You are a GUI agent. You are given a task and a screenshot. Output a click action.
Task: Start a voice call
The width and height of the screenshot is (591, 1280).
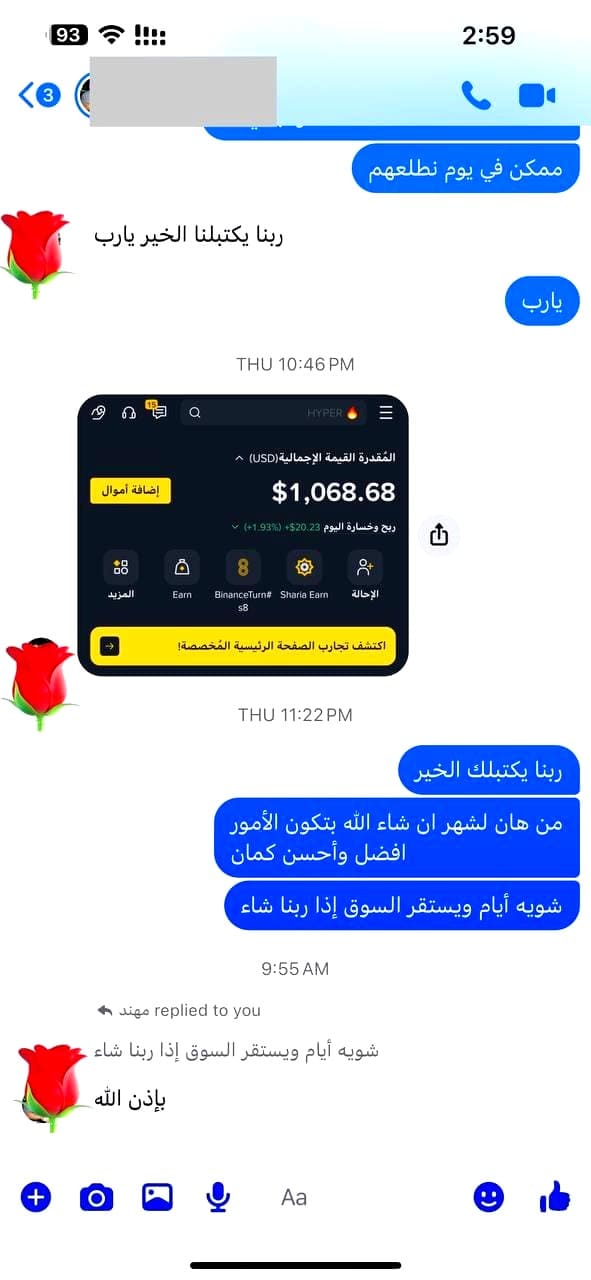(x=476, y=95)
